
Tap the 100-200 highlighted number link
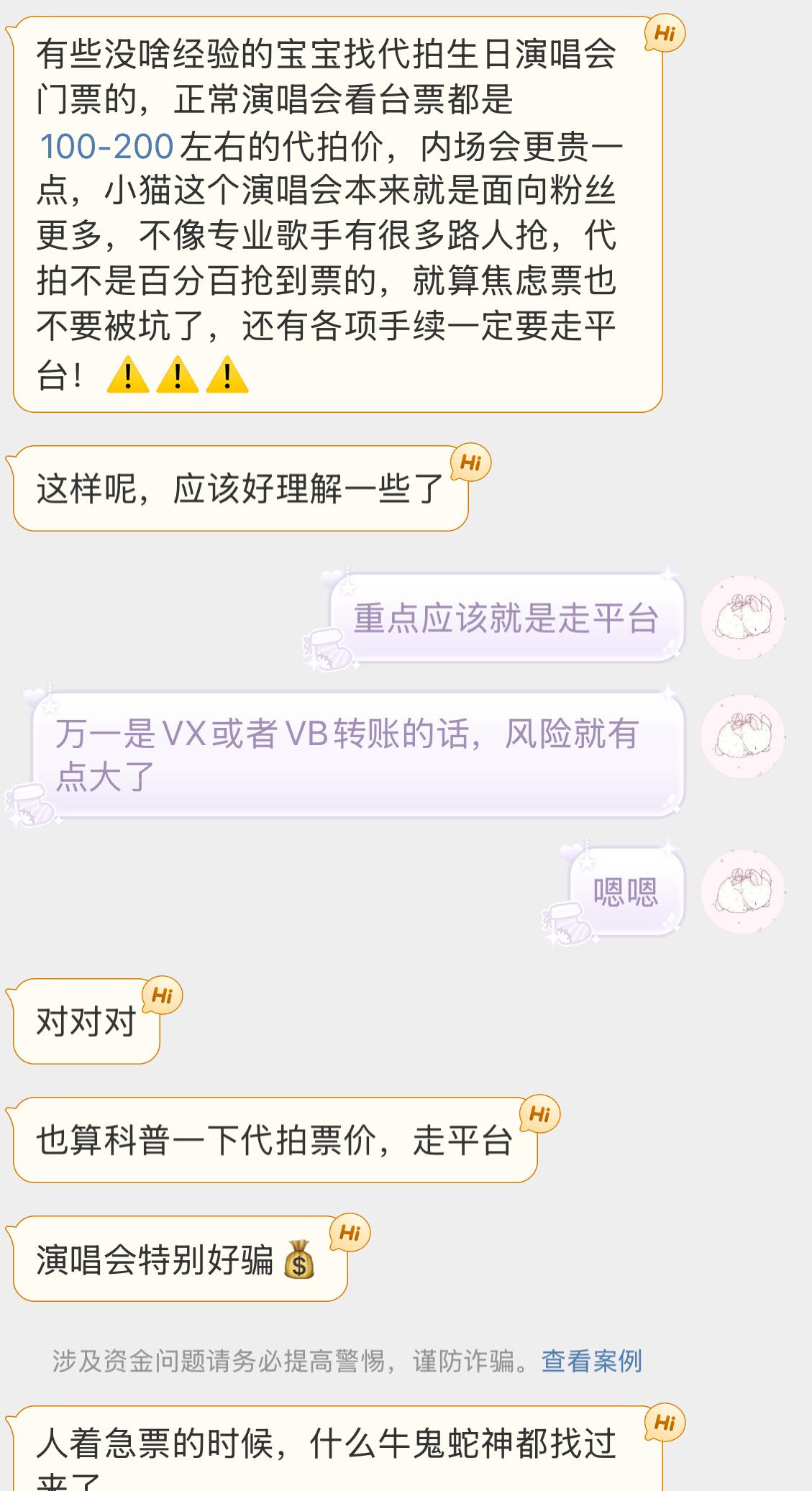106,146
